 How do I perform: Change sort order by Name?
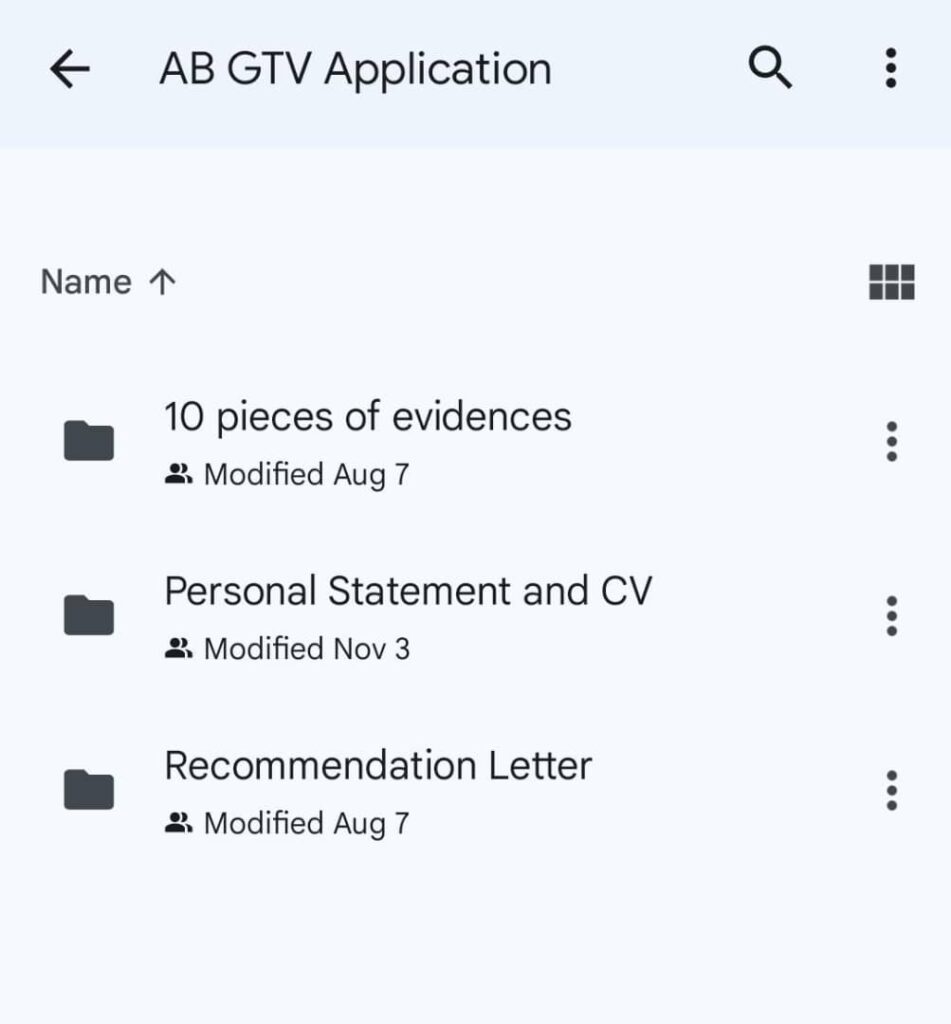click(108, 283)
